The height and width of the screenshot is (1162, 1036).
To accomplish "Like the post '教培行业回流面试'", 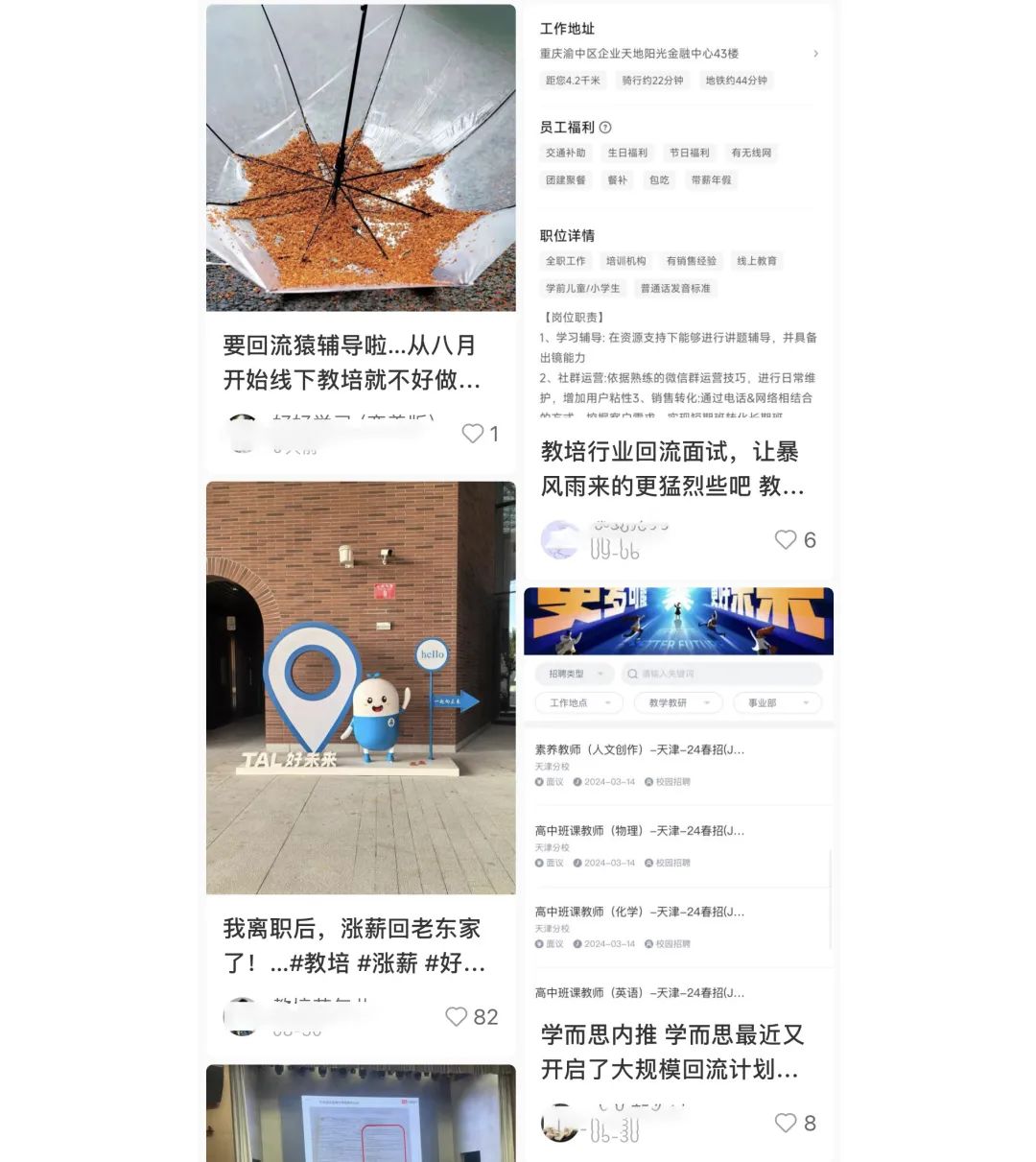I will point(786,540).
